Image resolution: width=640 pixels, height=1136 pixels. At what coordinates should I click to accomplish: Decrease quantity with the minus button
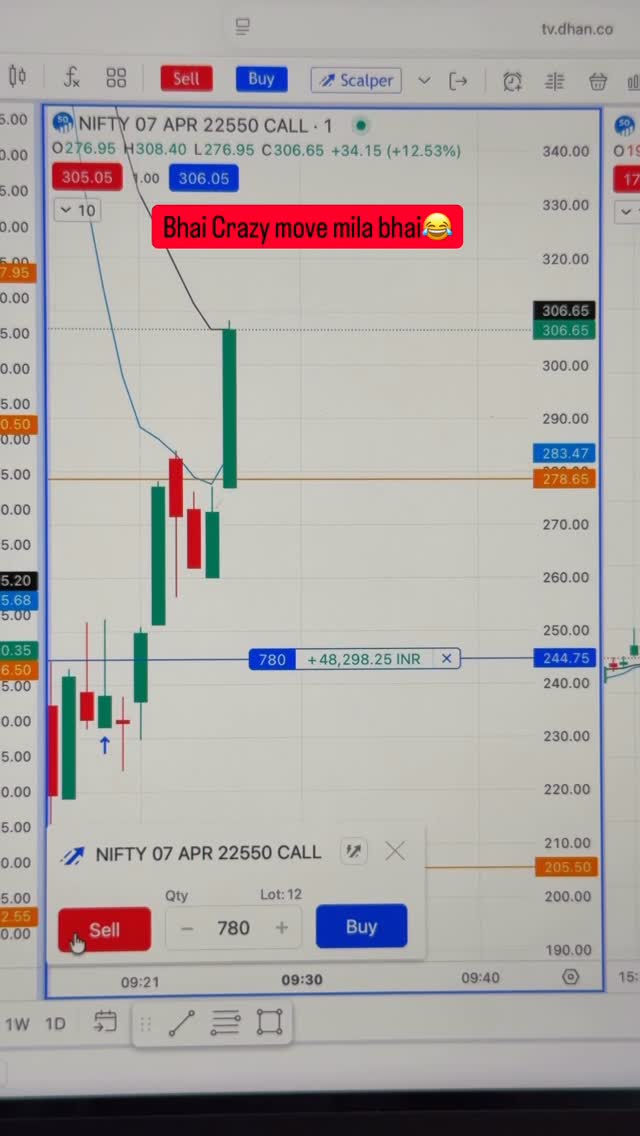click(x=187, y=928)
